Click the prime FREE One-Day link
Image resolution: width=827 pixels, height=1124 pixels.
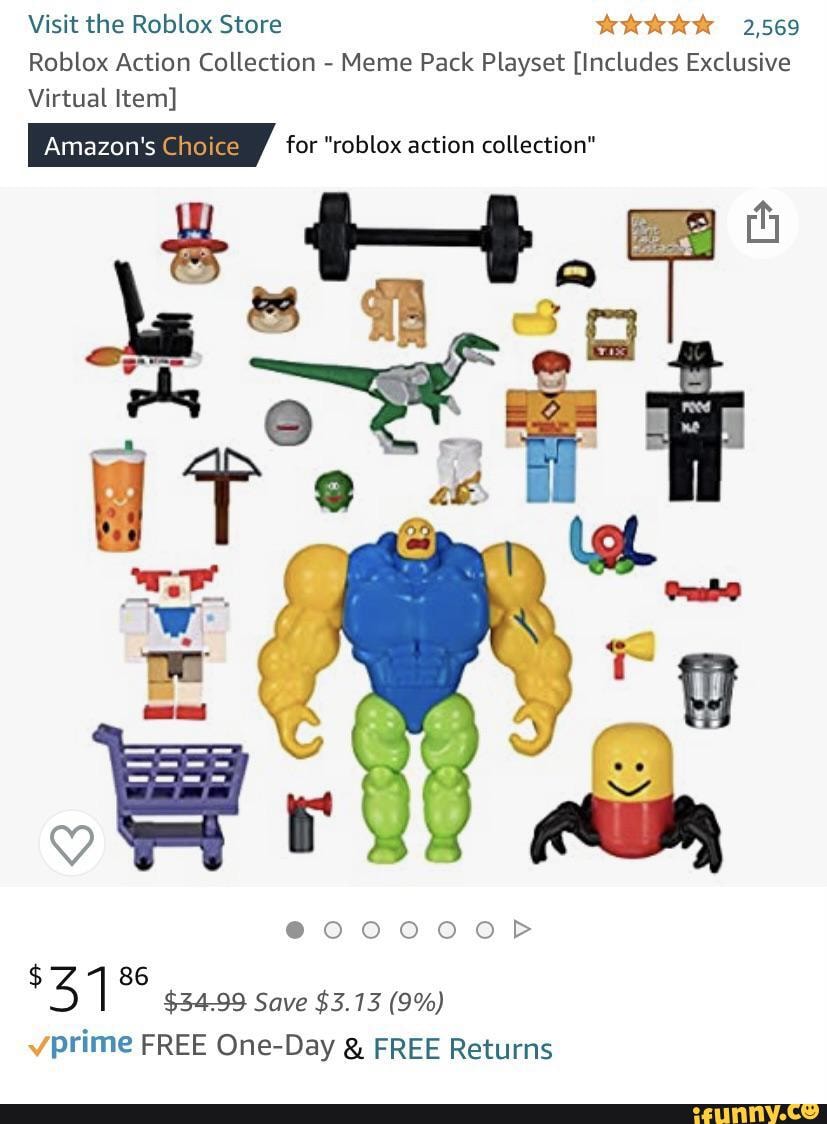pos(190,1045)
